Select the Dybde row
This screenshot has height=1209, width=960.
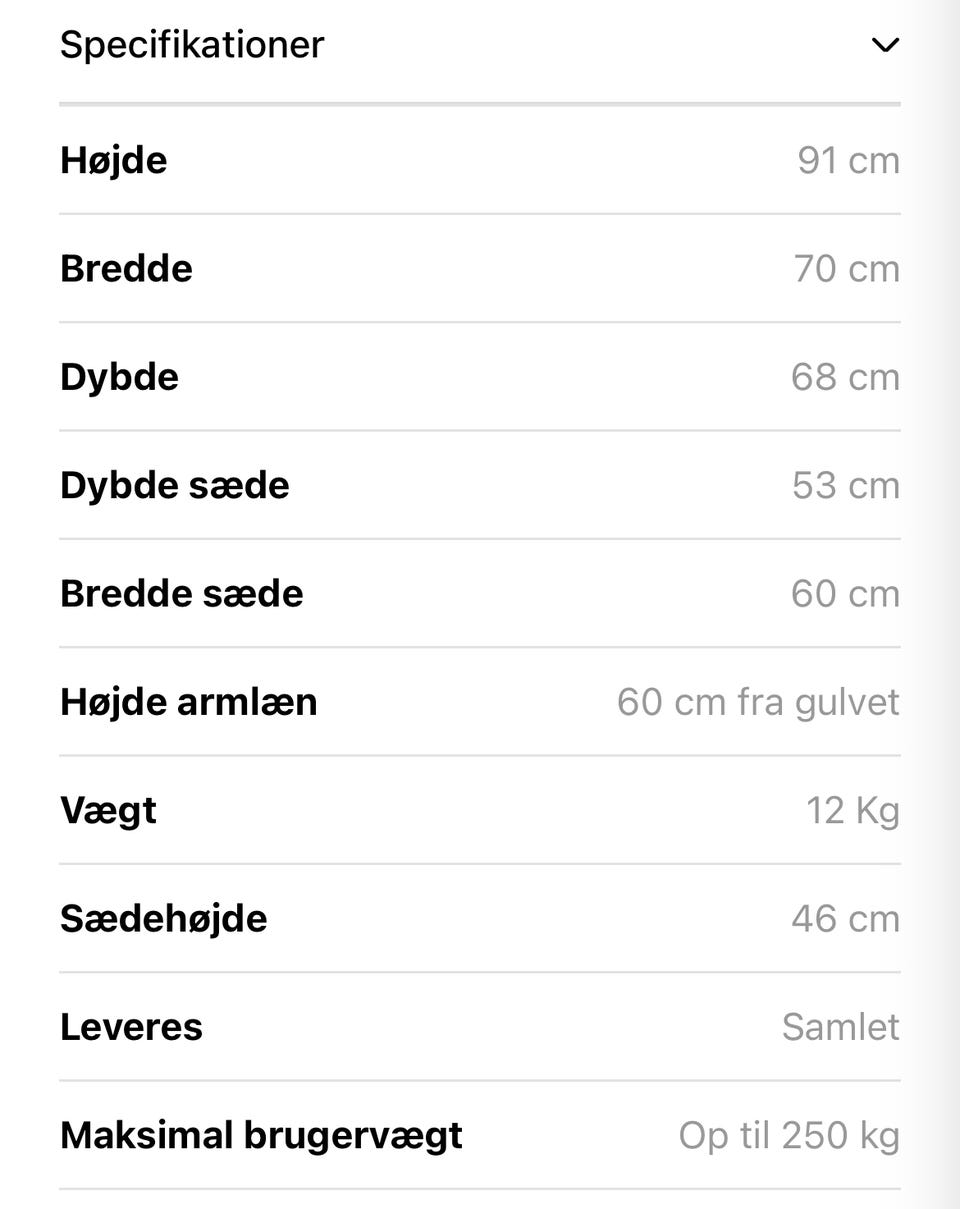(x=119, y=376)
